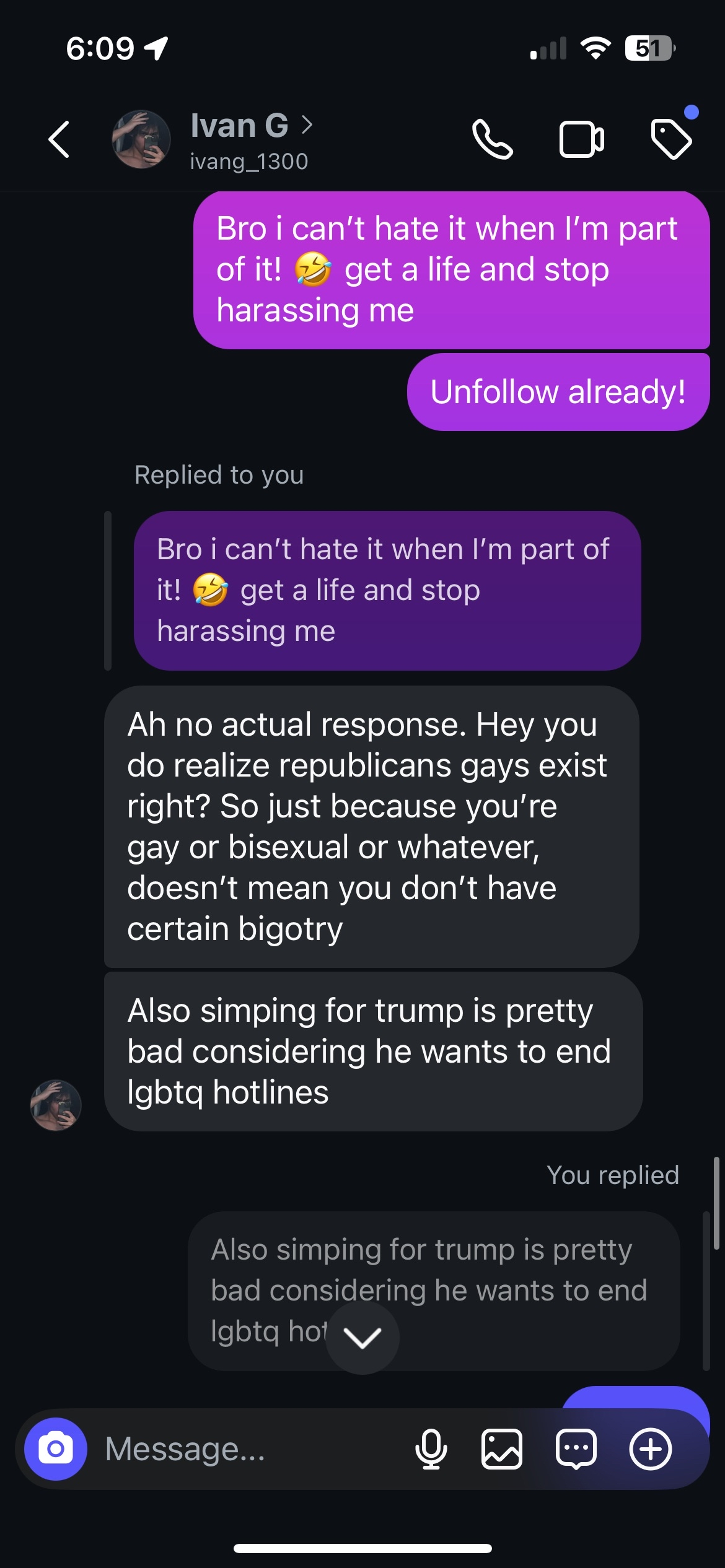Open the photo gallery picker

[x=501, y=1449]
